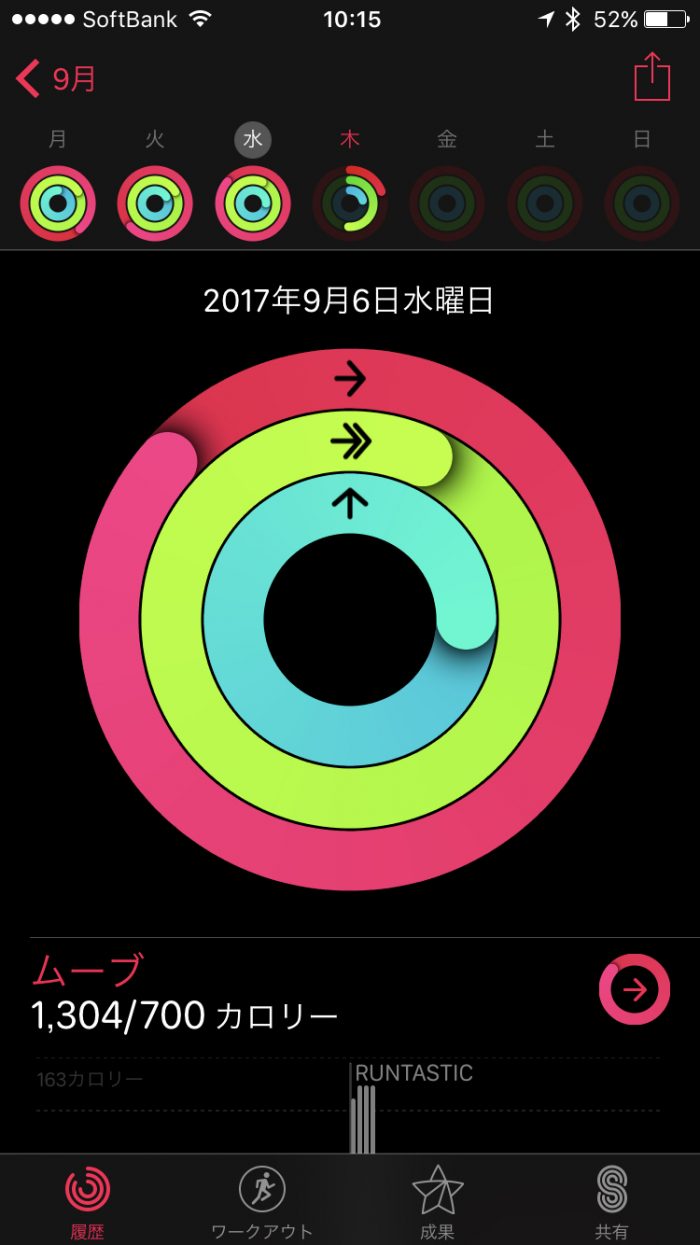Switch to the ワークアウト tab
This screenshot has width=700, height=1245.
pos(262,1200)
